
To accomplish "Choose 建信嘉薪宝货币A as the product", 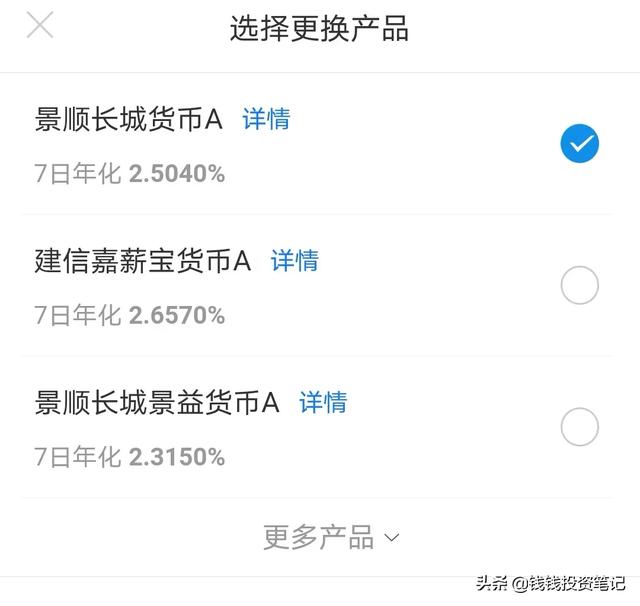I will click(x=579, y=287).
